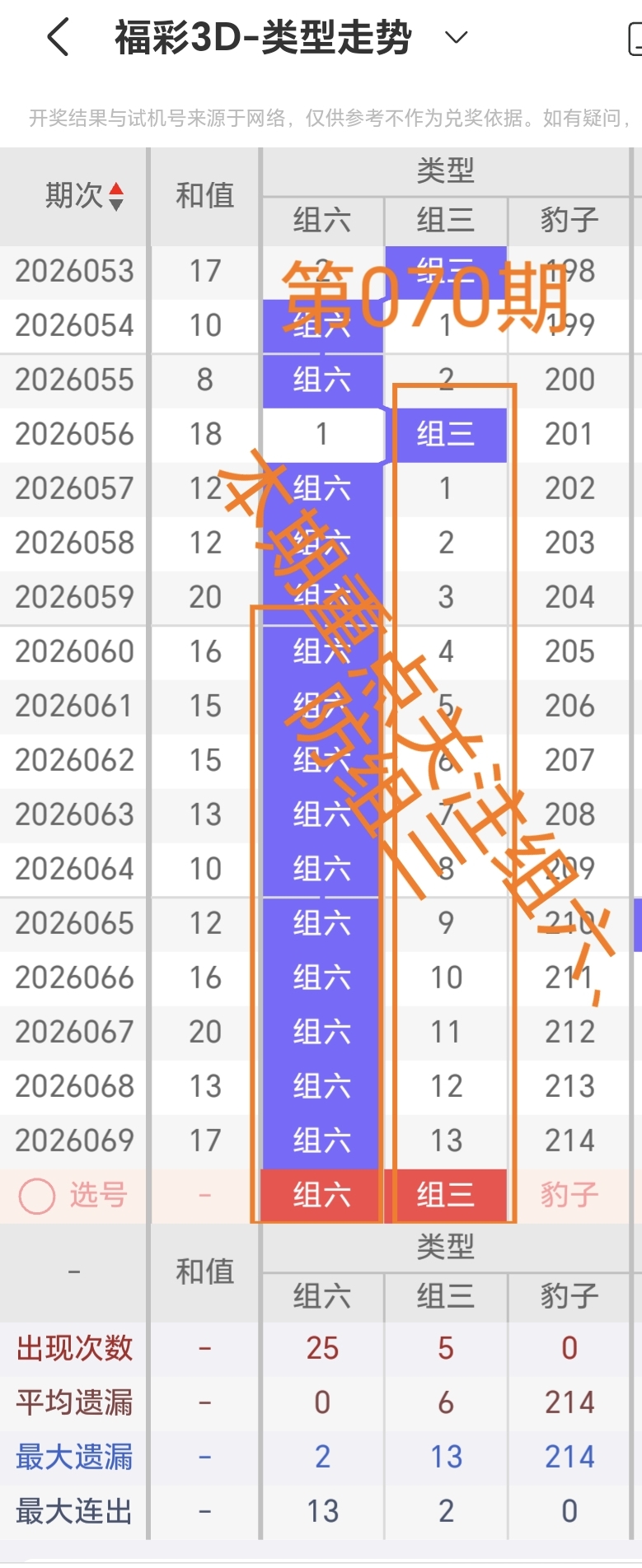
Task: Tap the circle icon beside 选号
Action: click(35, 1195)
